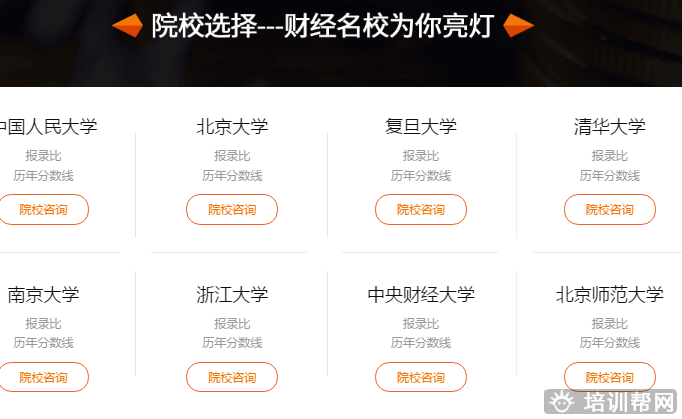The height and width of the screenshot is (419, 682).
Task: Select 院校咨询 under 清华大学
Action: (610, 209)
